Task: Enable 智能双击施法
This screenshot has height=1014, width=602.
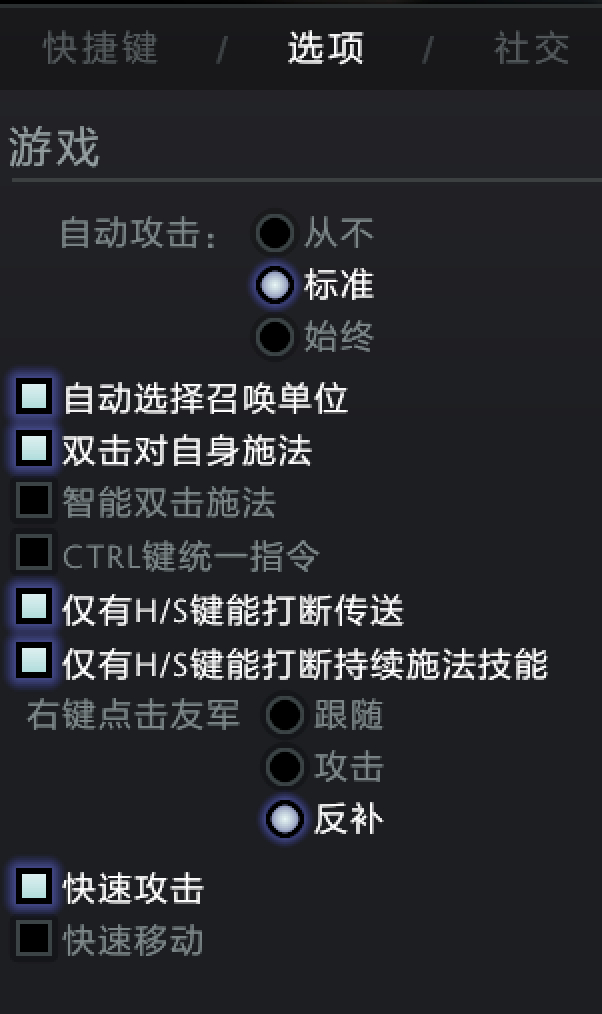Action: pyautogui.click(x=35, y=501)
